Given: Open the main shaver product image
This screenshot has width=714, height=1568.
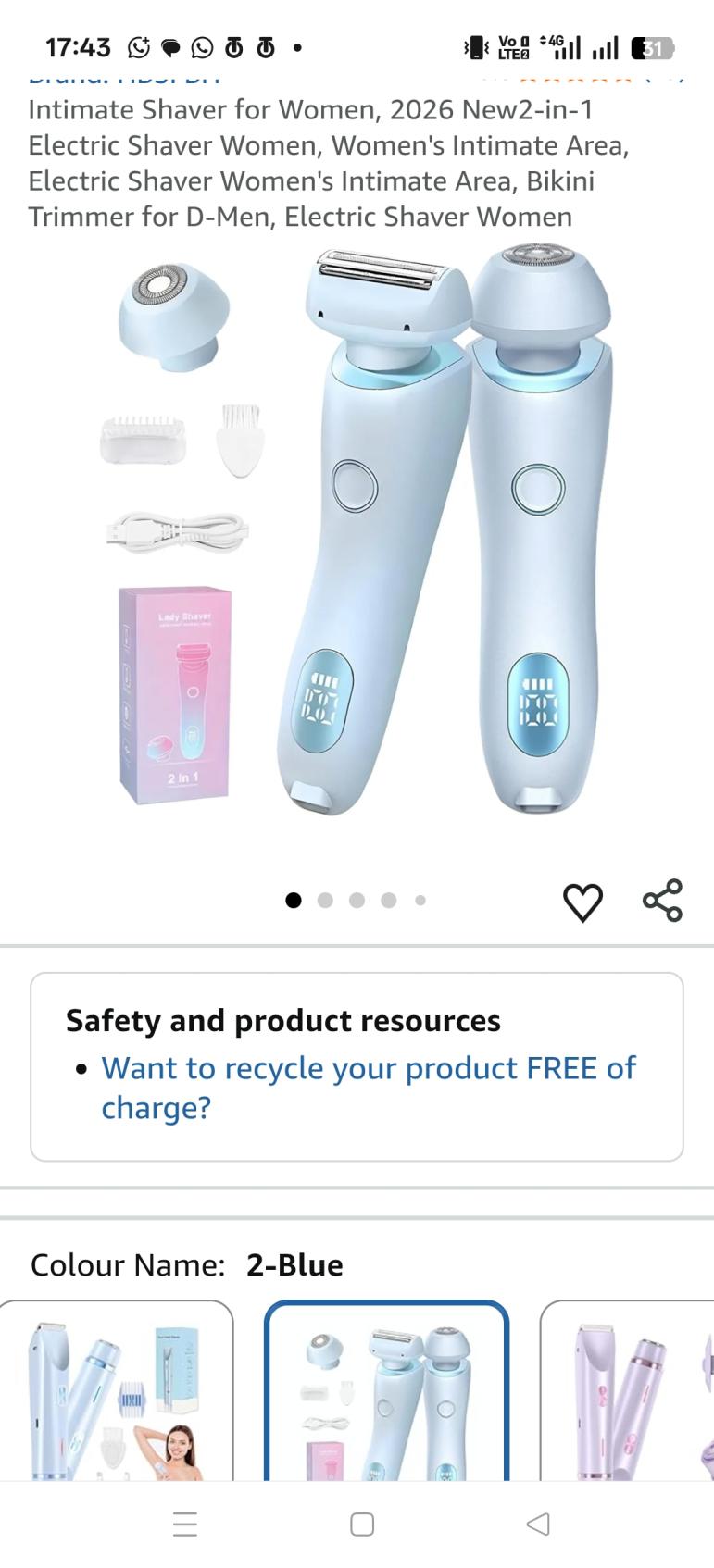Looking at the screenshot, I should [370, 532].
